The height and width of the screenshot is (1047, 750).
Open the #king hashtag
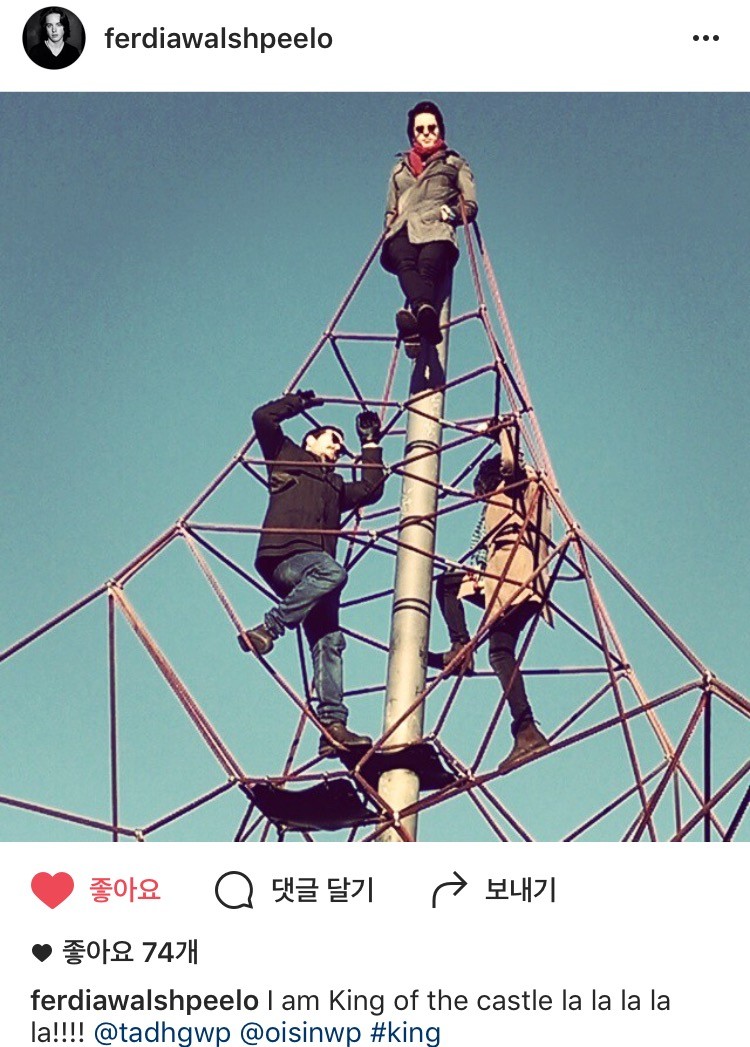coord(405,1032)
